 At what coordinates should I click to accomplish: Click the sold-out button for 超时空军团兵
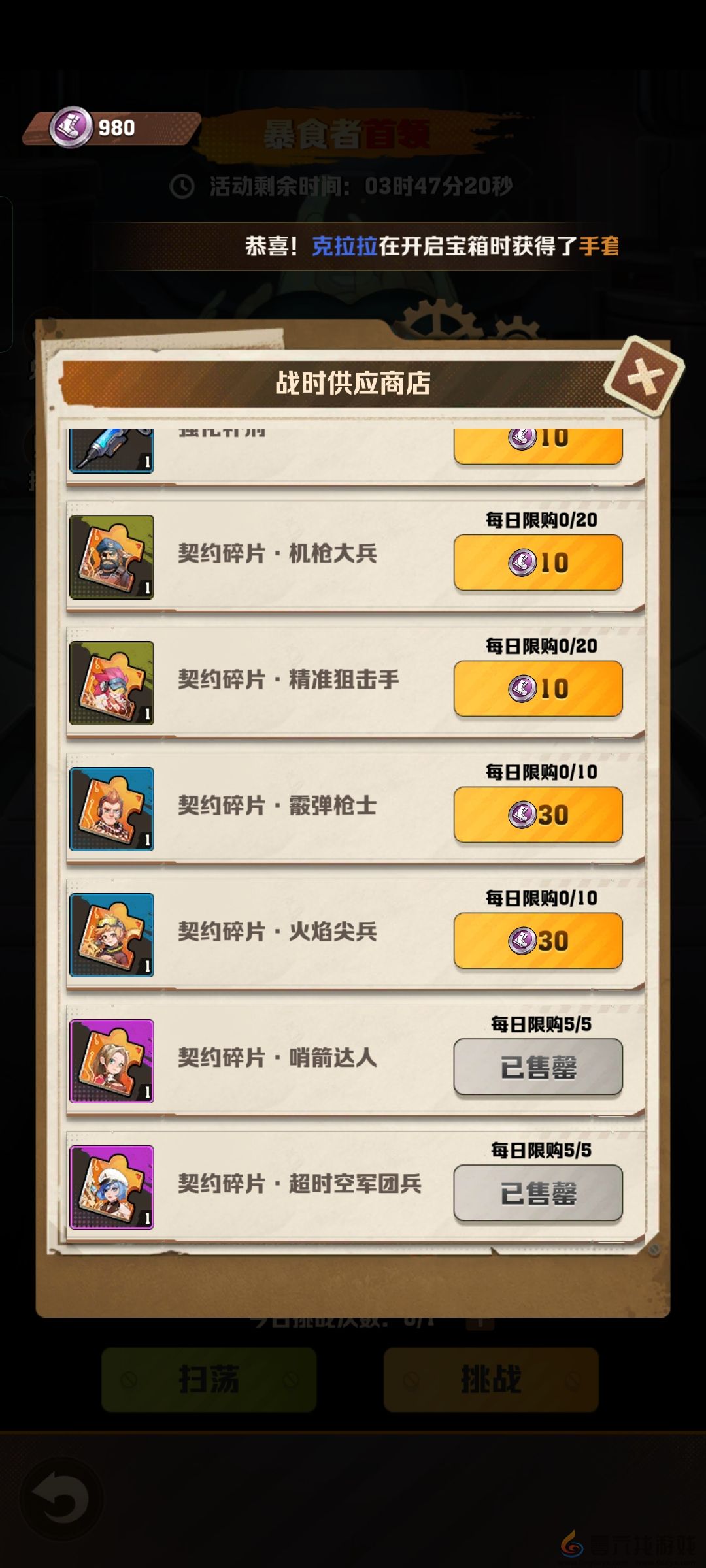[x=537, y=1192]
